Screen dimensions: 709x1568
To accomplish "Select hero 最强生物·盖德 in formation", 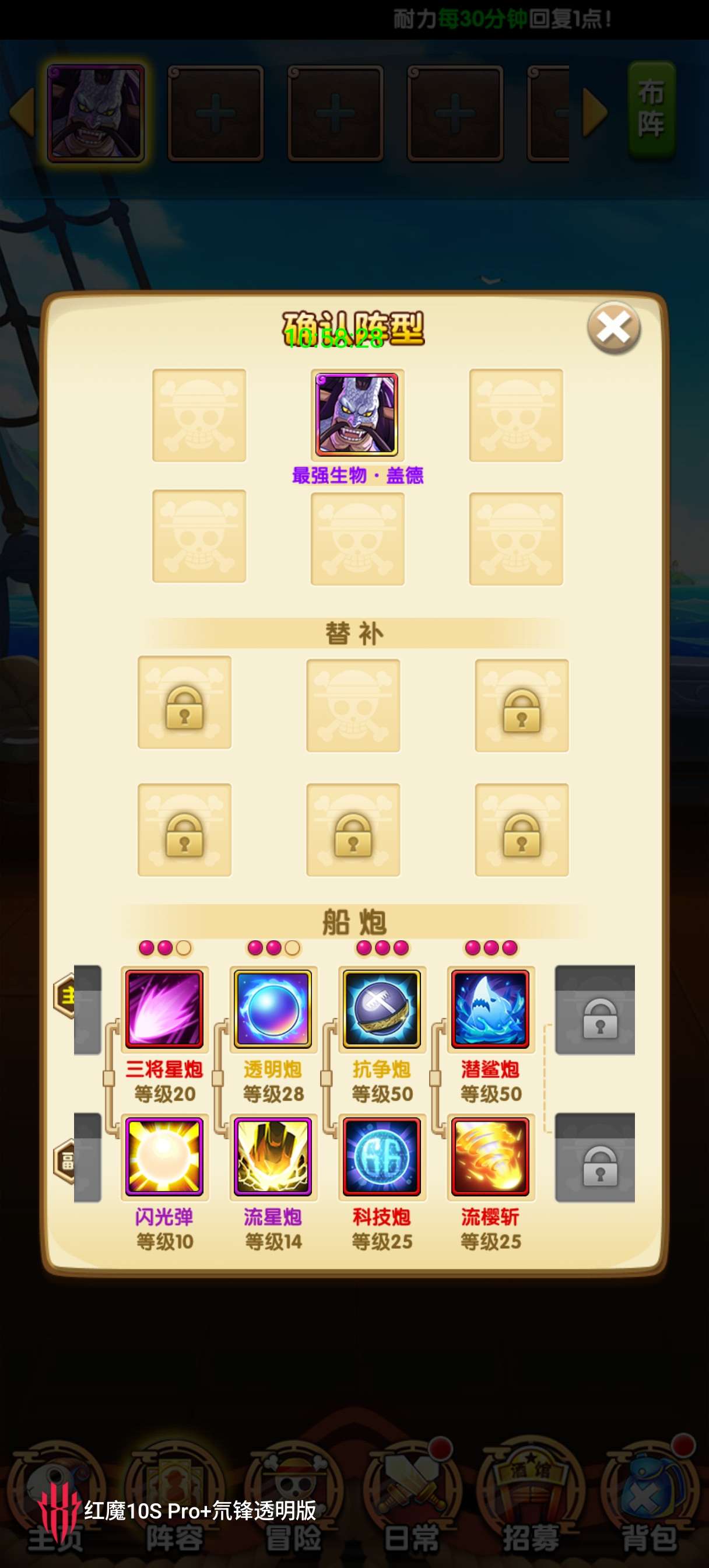I will [x=357, y=415].
